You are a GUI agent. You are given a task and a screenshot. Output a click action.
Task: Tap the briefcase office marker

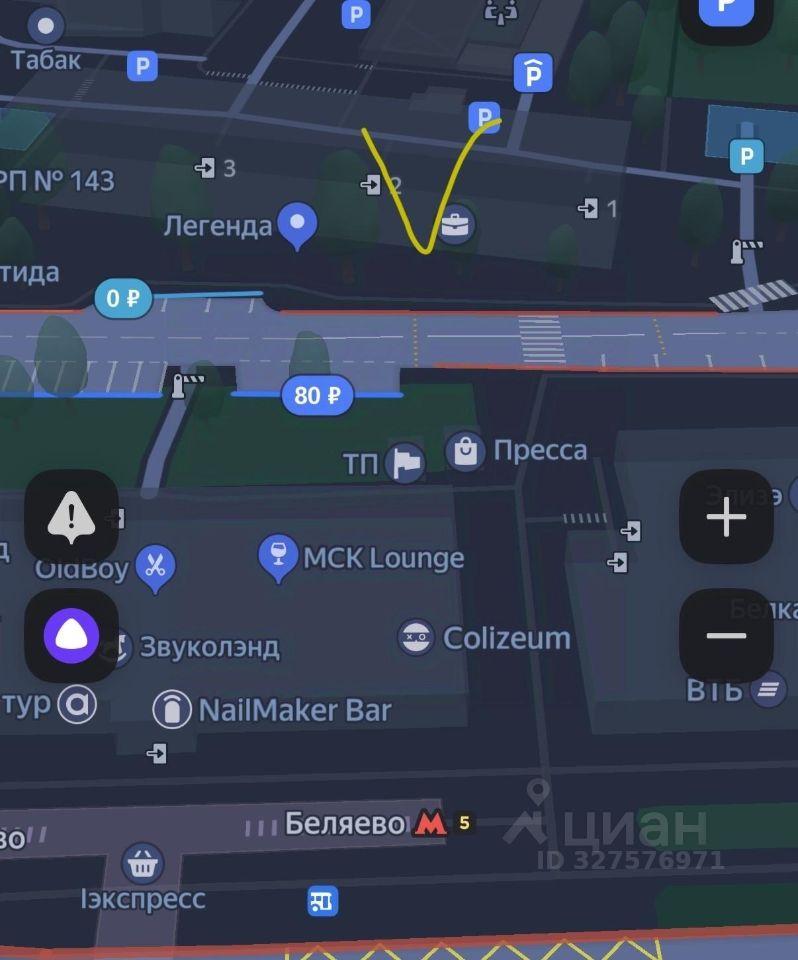pyautogui.click(x=455, y=225)
